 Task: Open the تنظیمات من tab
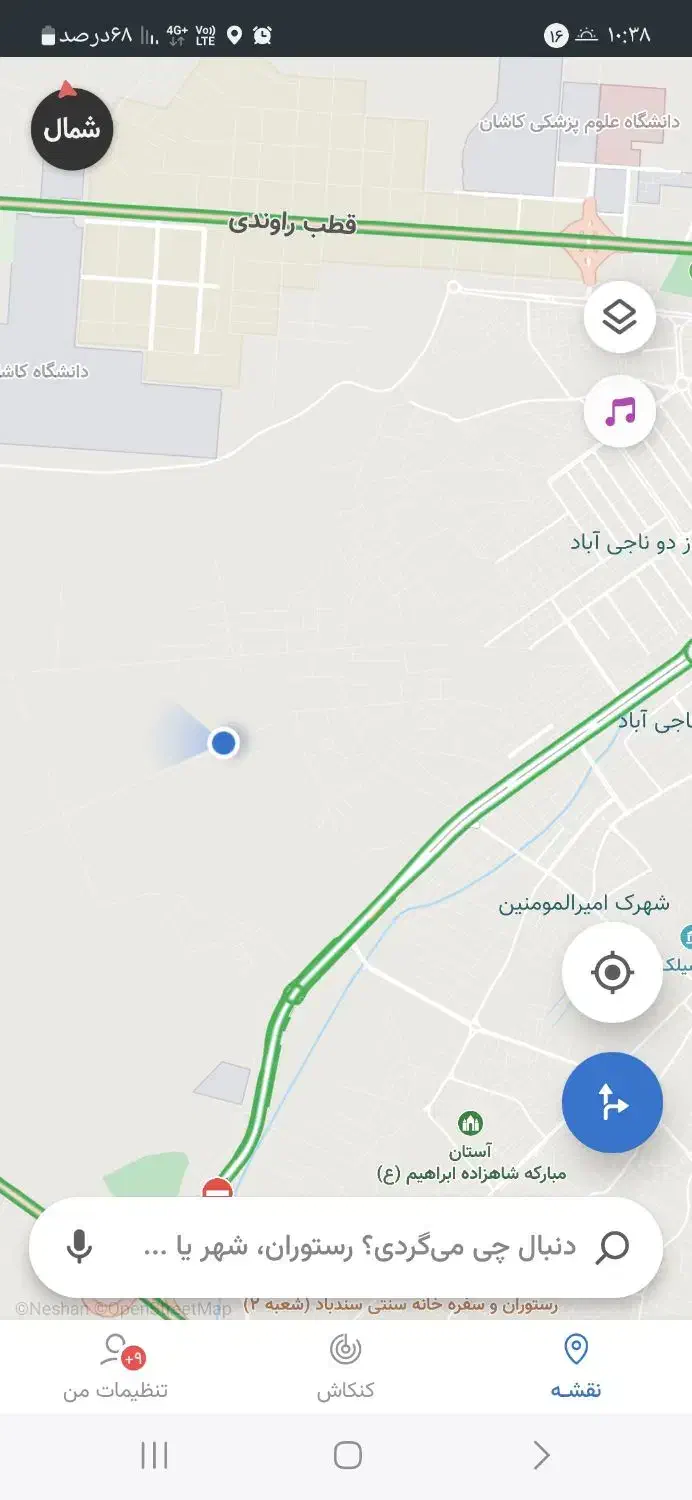(x=116, y=1367)
